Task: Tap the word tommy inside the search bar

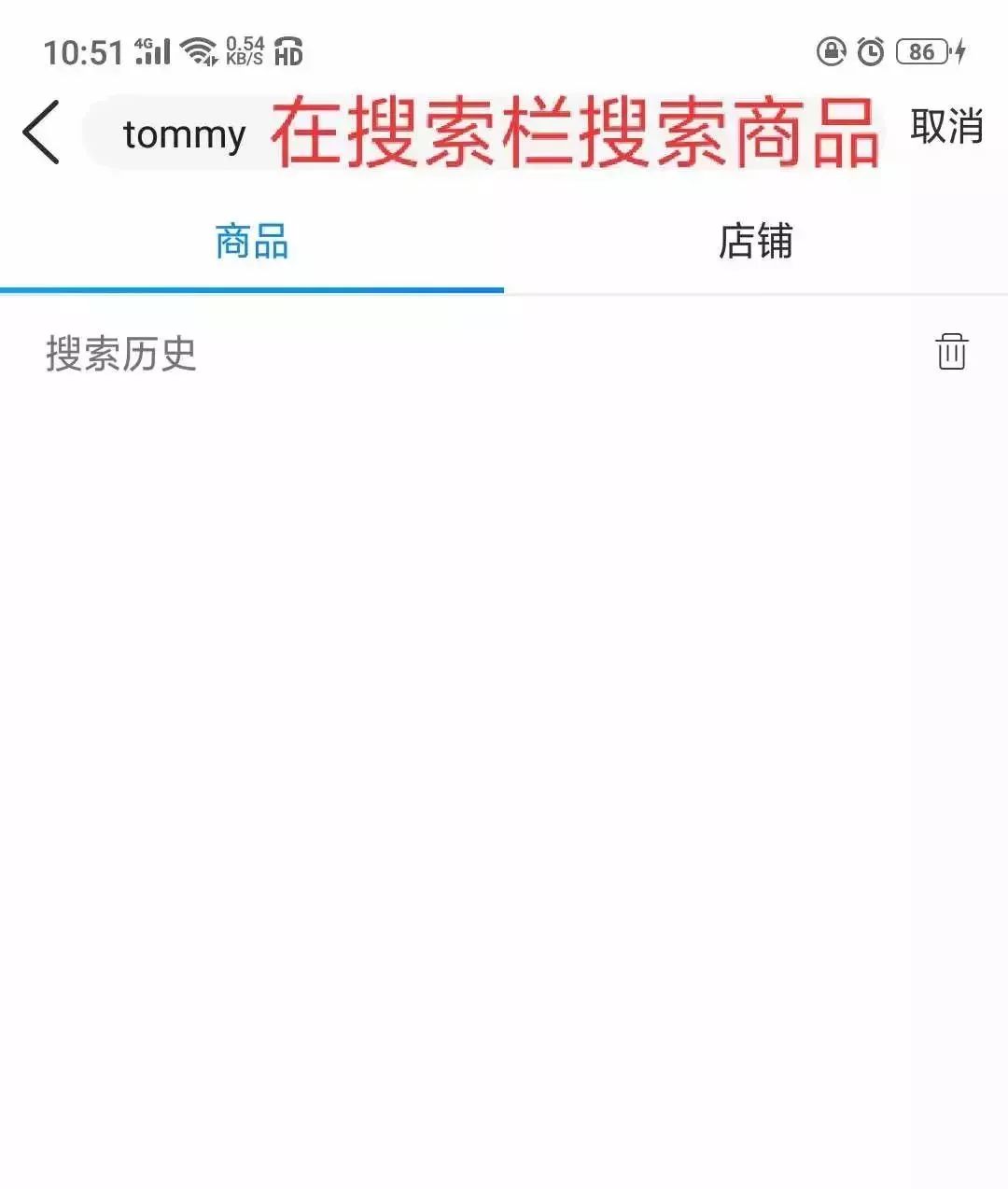Action: (x=184, y=133)
